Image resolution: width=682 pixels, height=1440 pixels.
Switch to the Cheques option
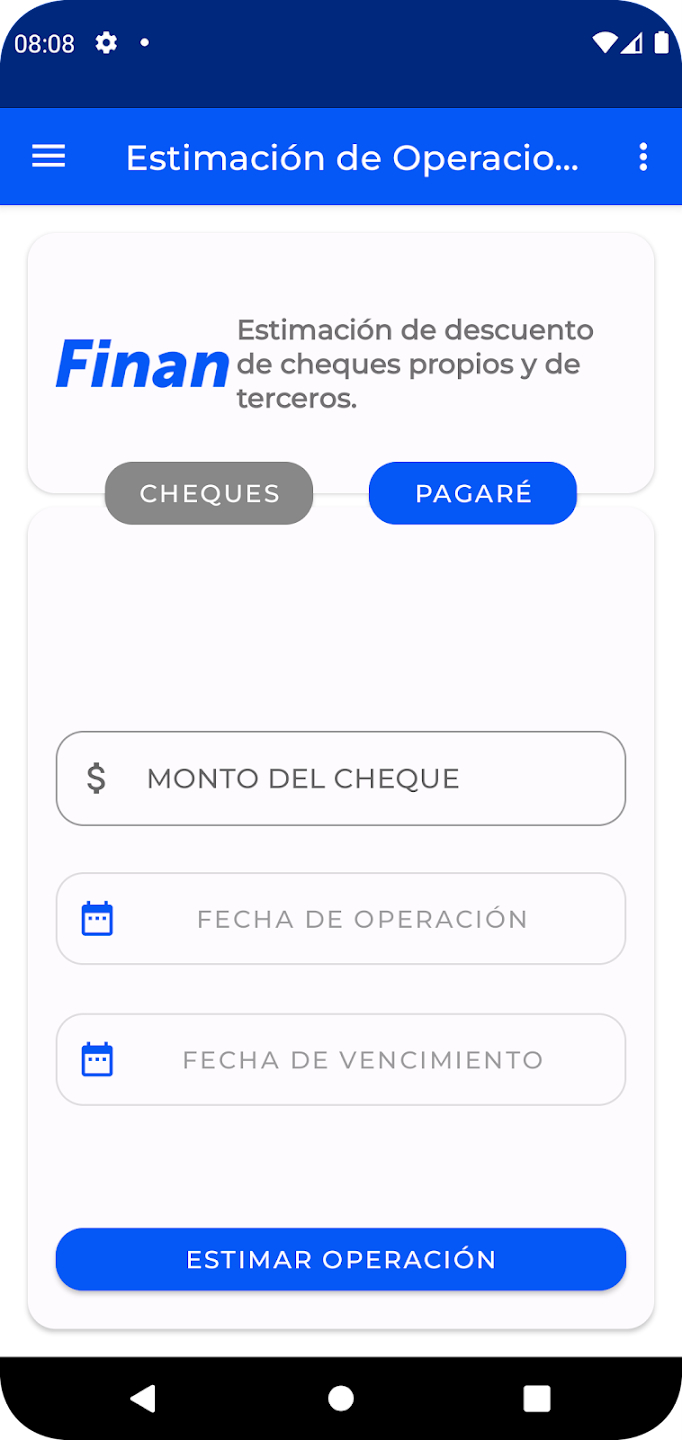209,493
